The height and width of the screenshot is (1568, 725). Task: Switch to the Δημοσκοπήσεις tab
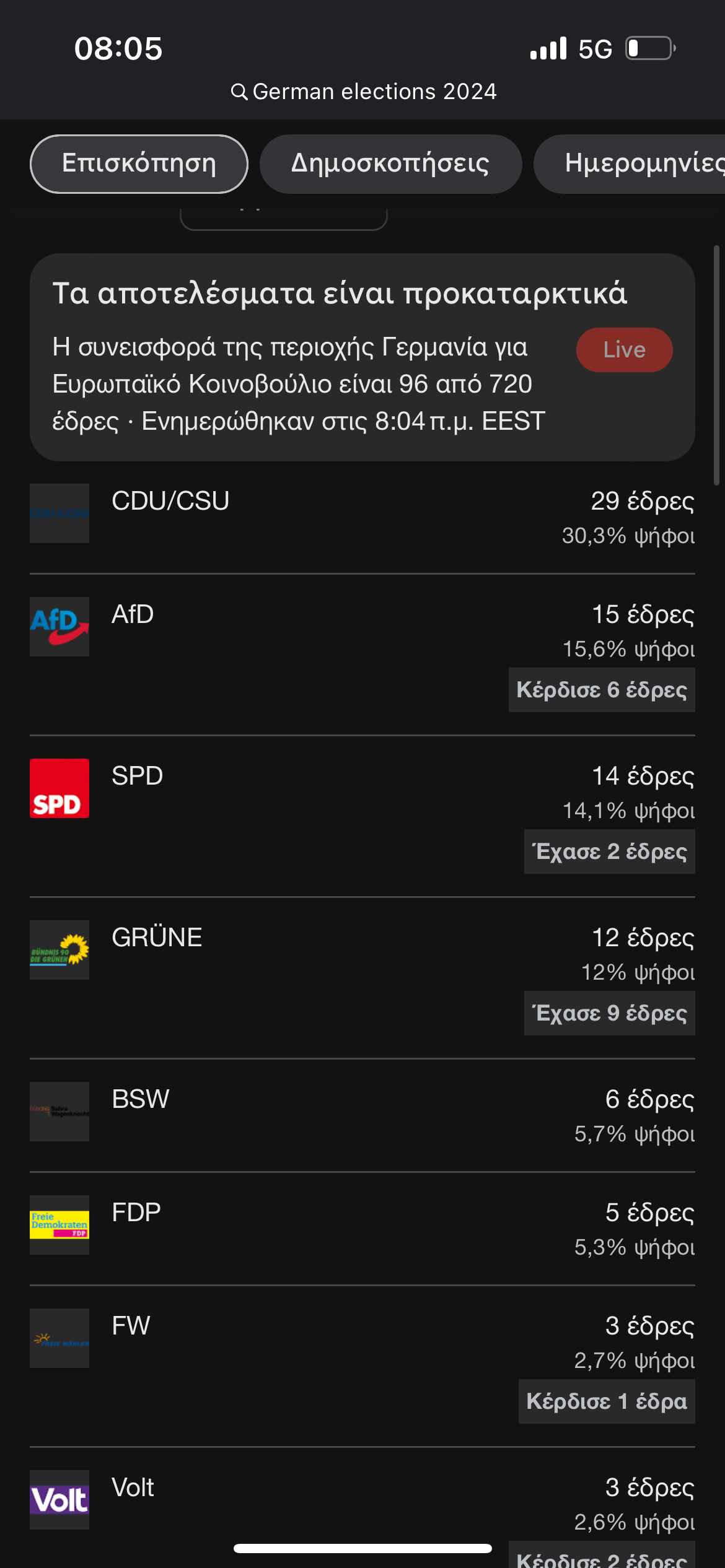(390, 164)
